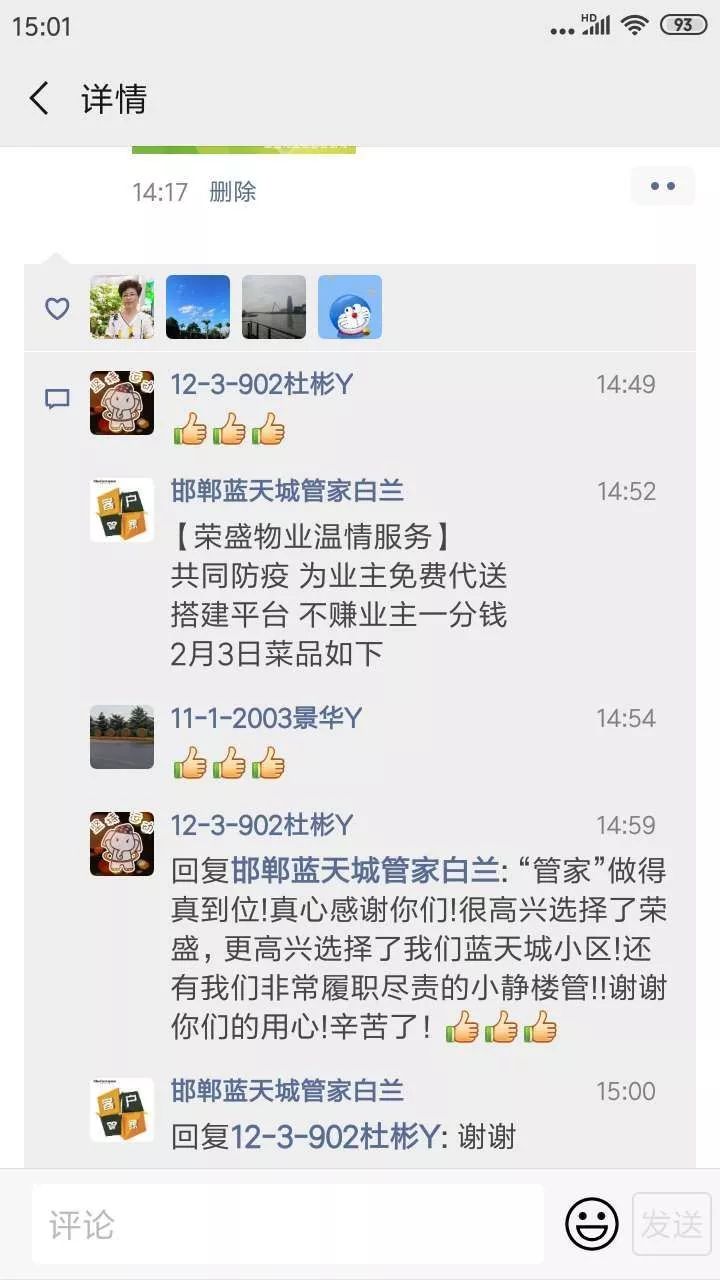Tap the Doraemon avatar in the likes row

coord(350,306)
